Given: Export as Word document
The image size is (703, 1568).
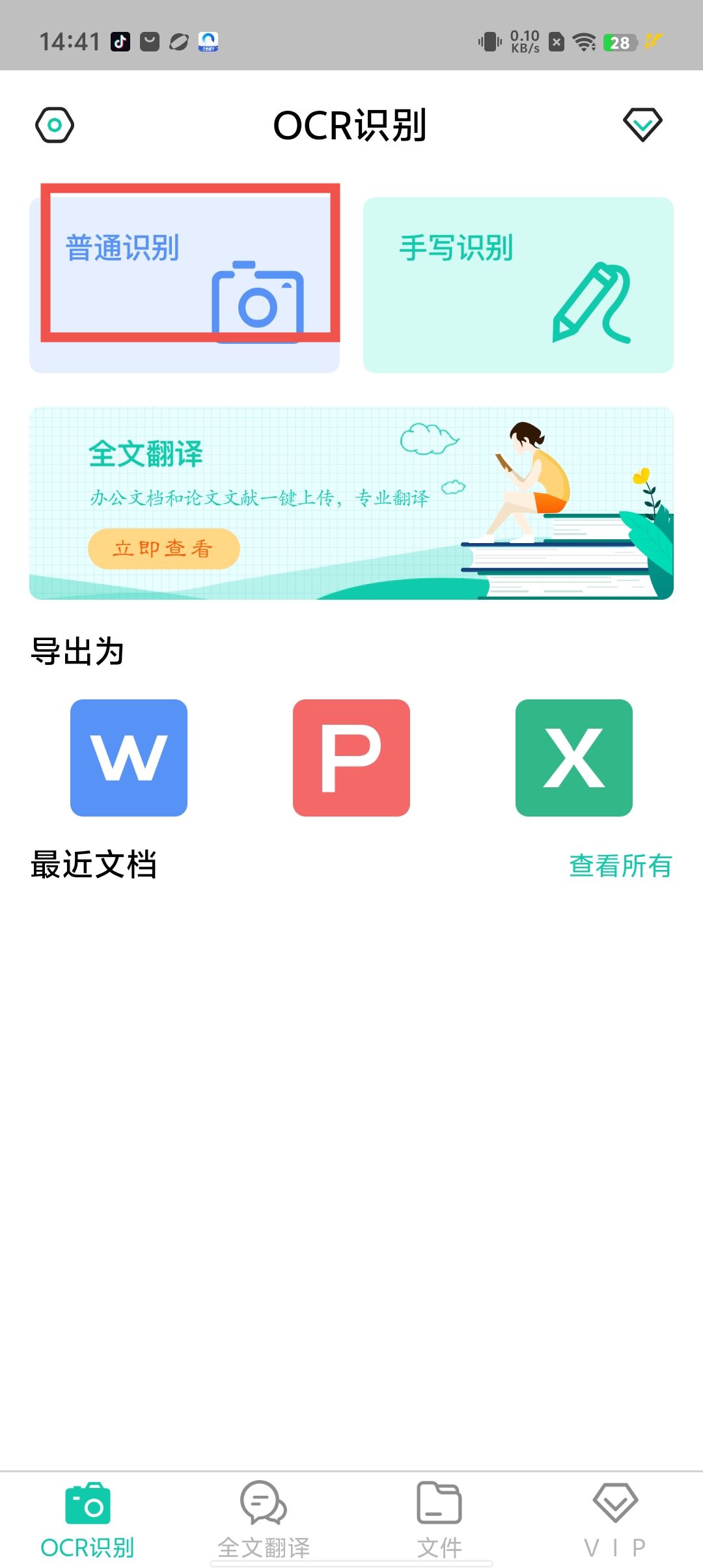Looking at the screenshot, I should 129,757.
